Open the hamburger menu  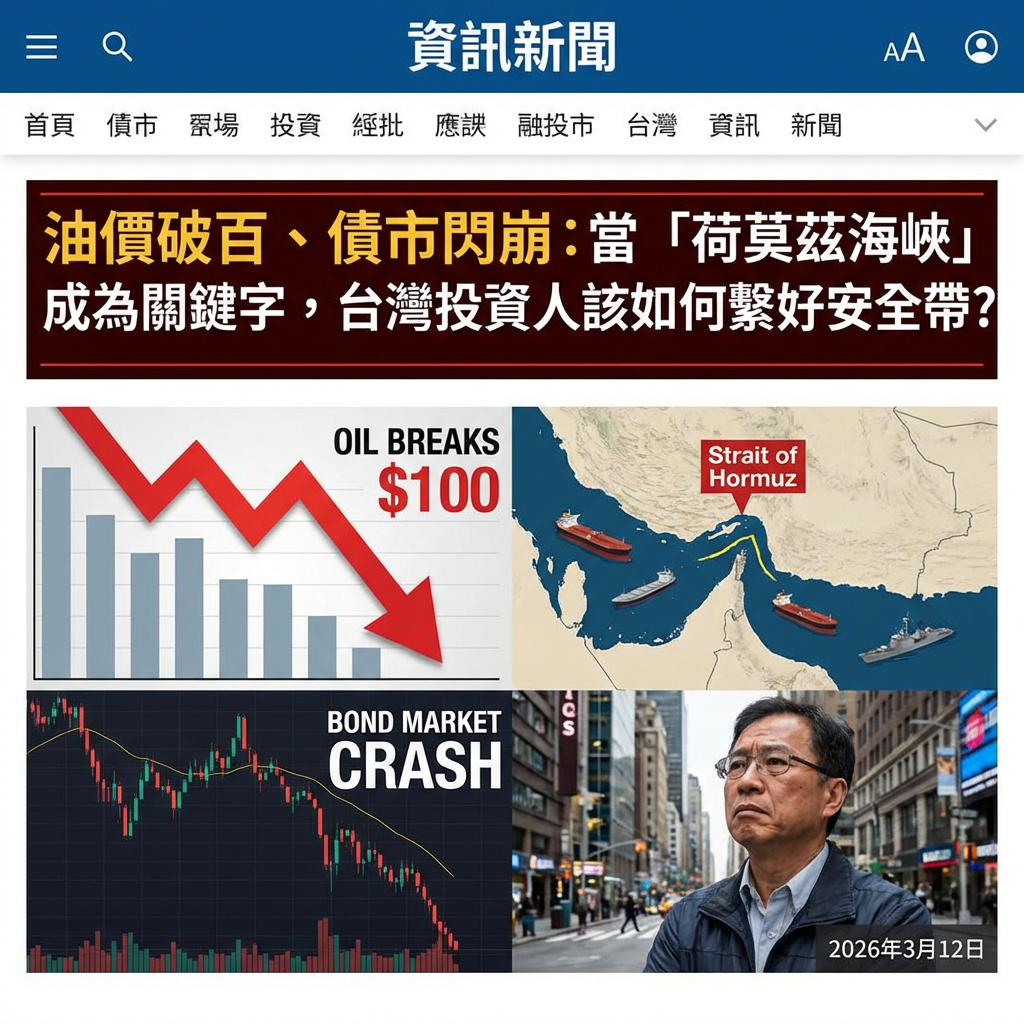41,47
